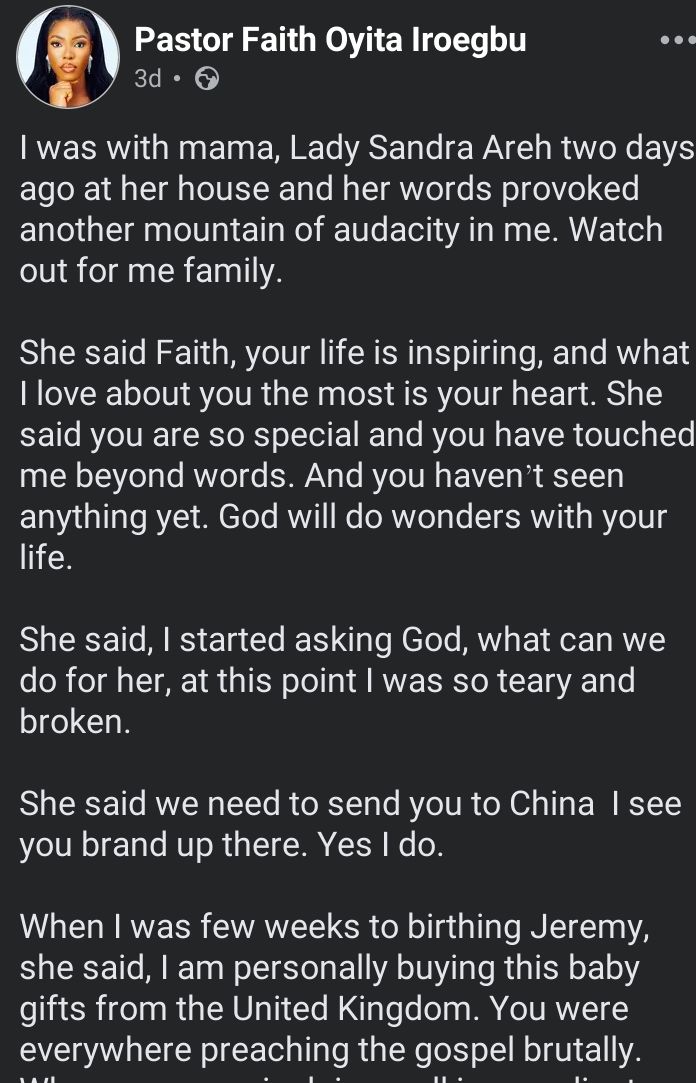Viewport: 696px width, 1083px height.
Task: Open Pastor Faith Oyita Iroegbu's profile picture
Action: pyautogui.click(x=68, y=57)
